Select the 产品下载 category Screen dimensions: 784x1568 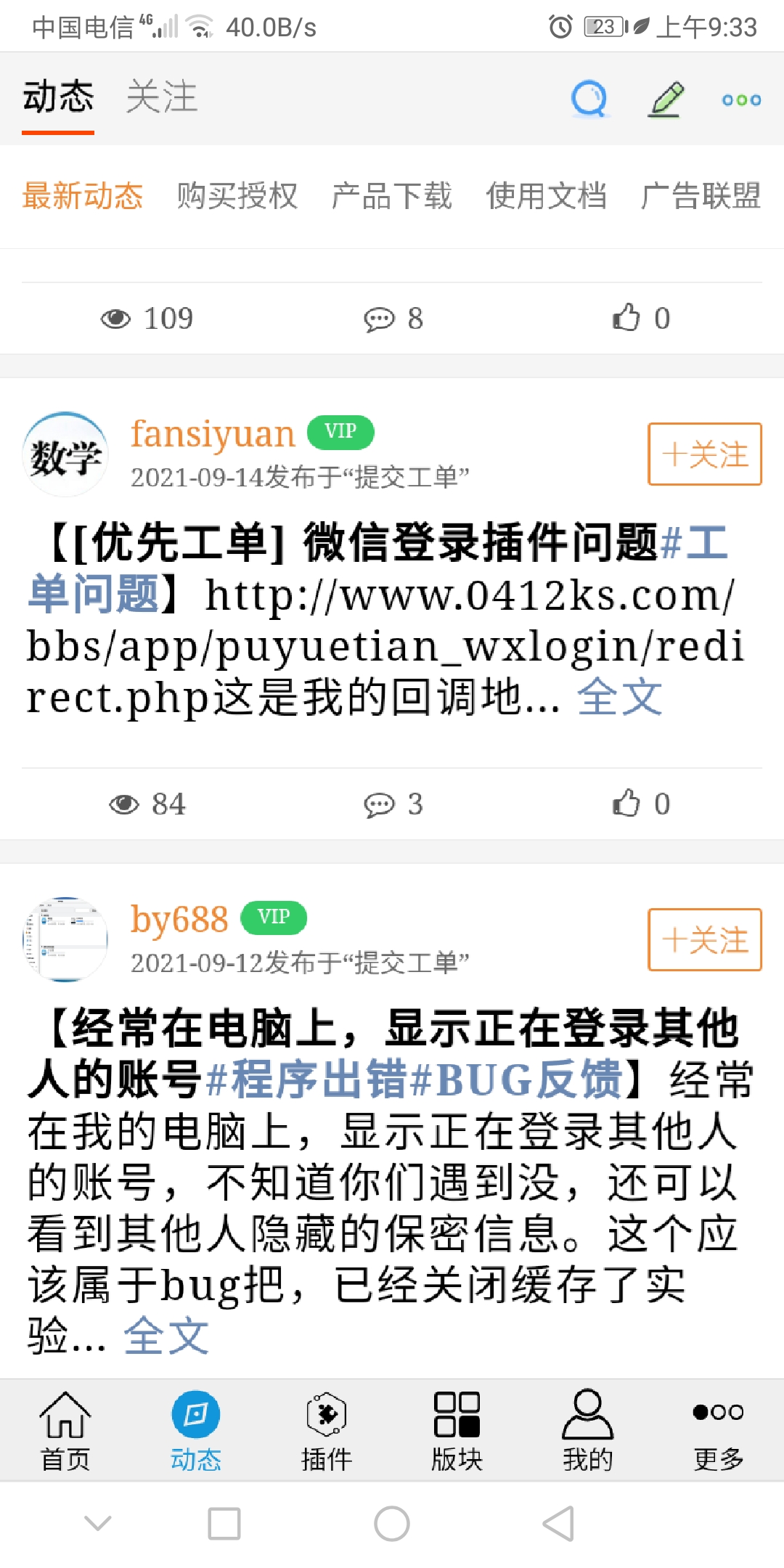(x=392, y=196)
